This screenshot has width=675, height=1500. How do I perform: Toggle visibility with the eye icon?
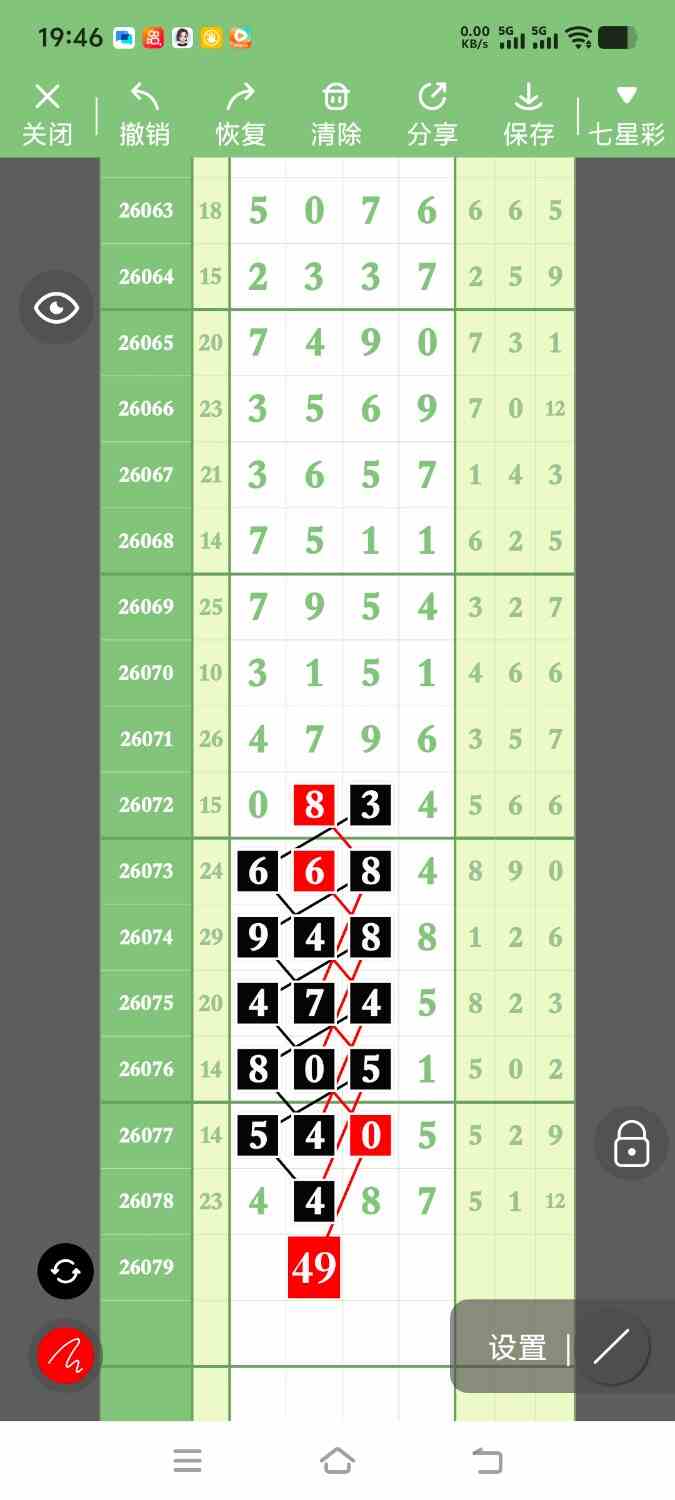point(56,307)
